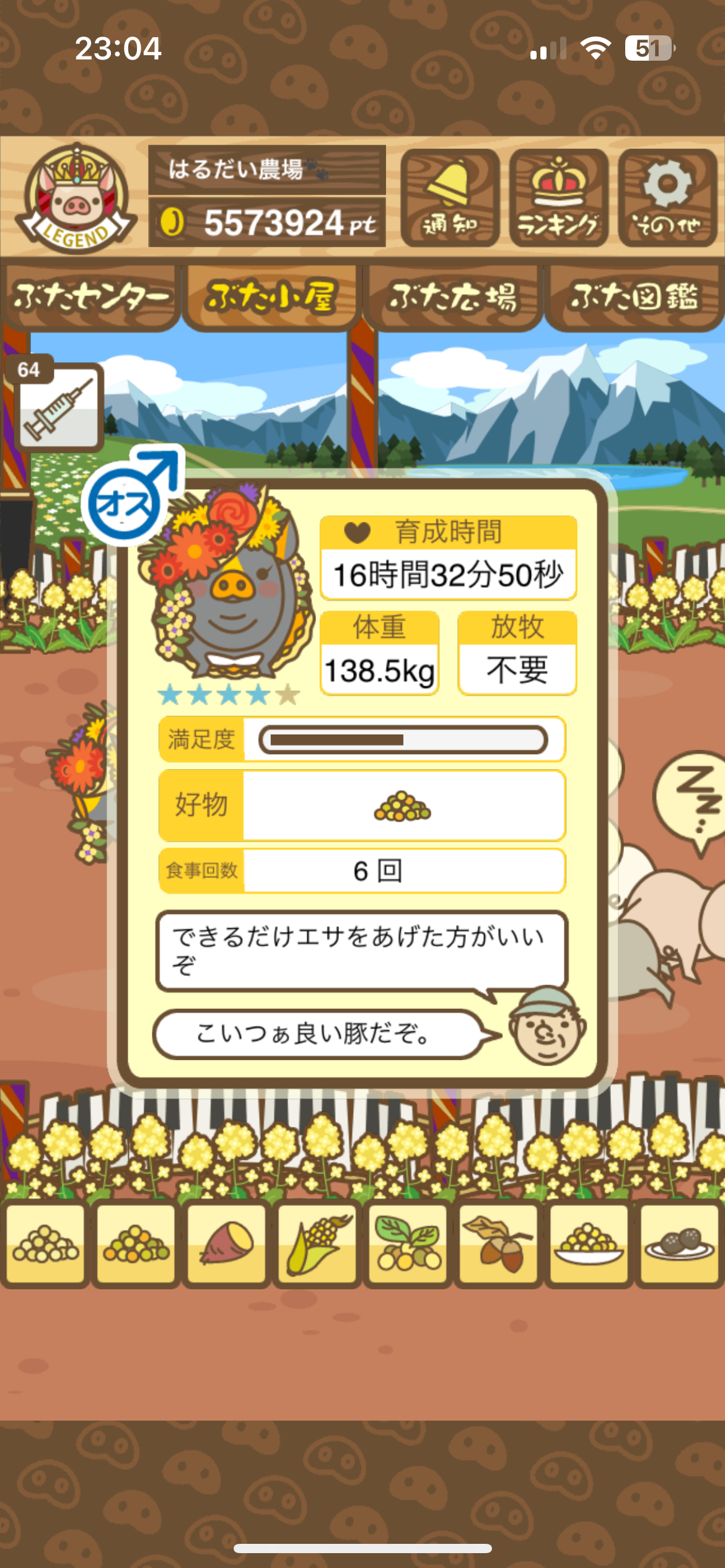Open the その他 settings menu

coord(667,198)
